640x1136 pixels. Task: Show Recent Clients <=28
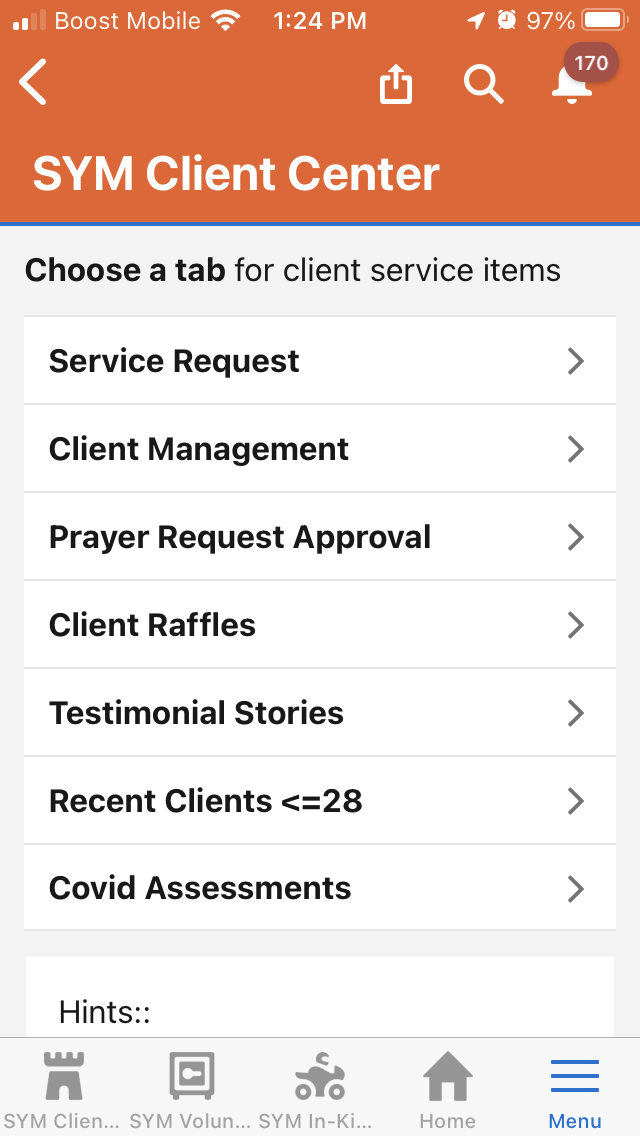[320, 801]
